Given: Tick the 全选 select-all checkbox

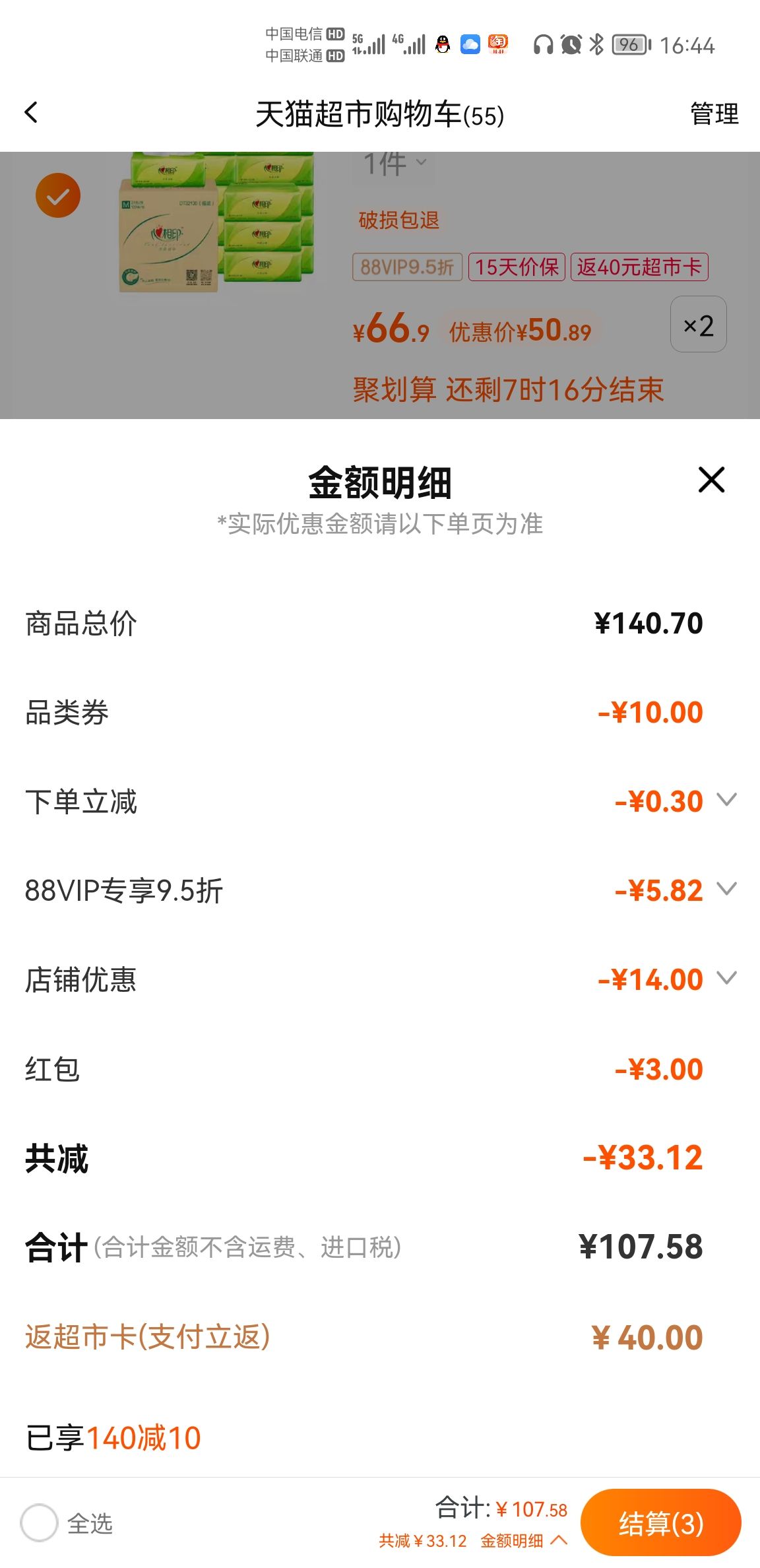Looking at the screenshot, I should coord(39,1522).
